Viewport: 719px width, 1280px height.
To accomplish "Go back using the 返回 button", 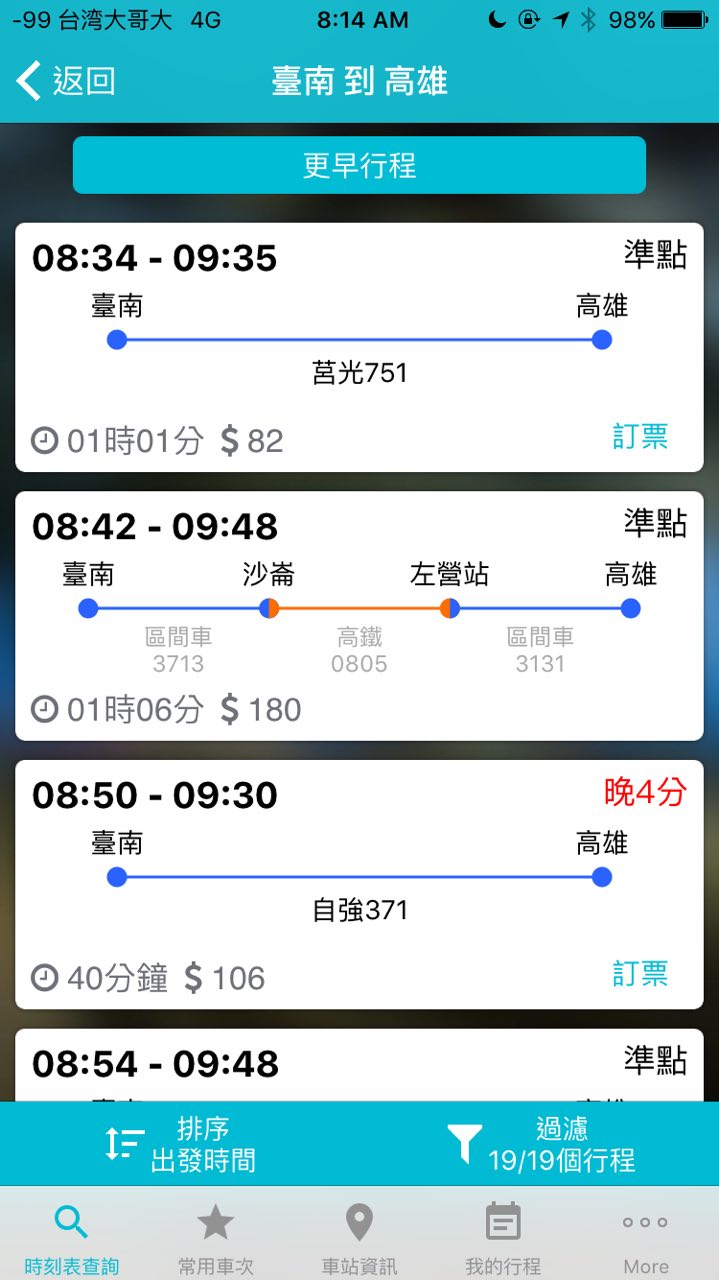I will [x=68, y=81].
